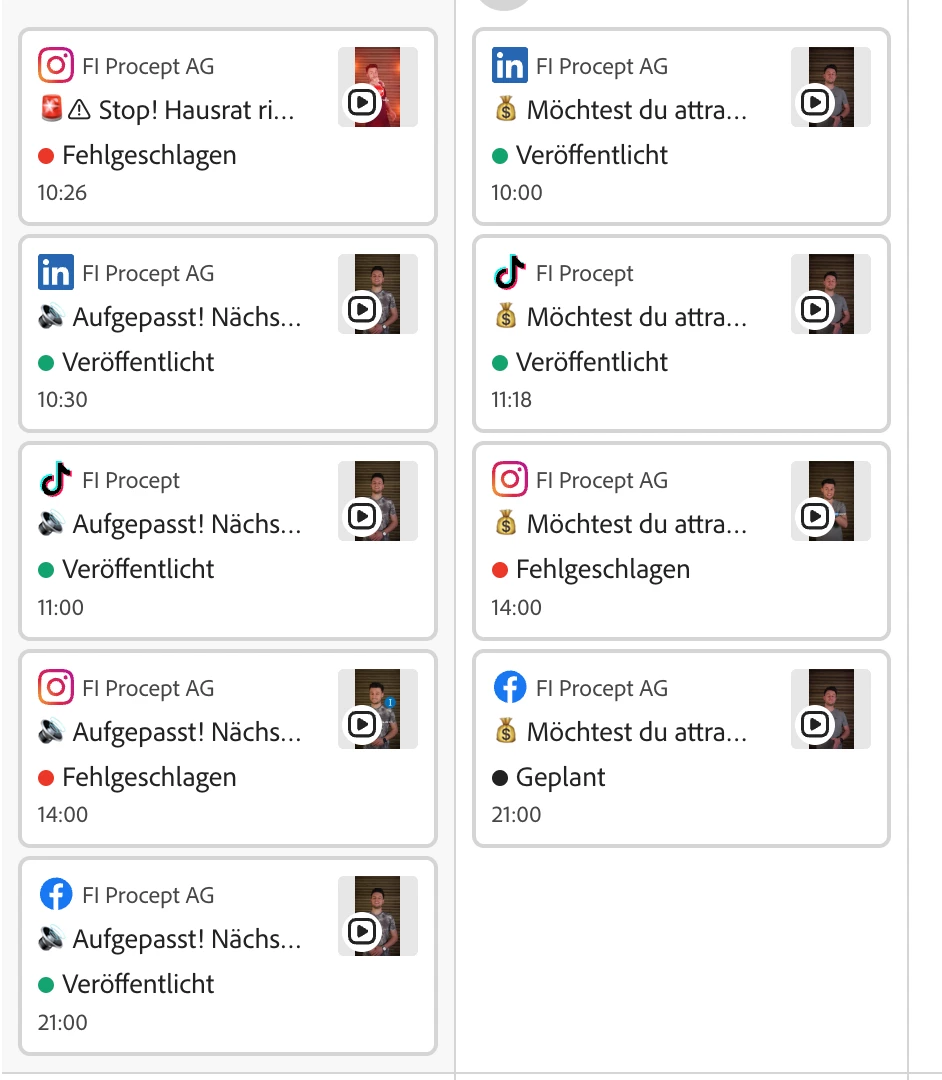942x1080 pixels.
Task: Open the TikTok Aufgepasst post at 11:00
Action: [x=228, y=541]
